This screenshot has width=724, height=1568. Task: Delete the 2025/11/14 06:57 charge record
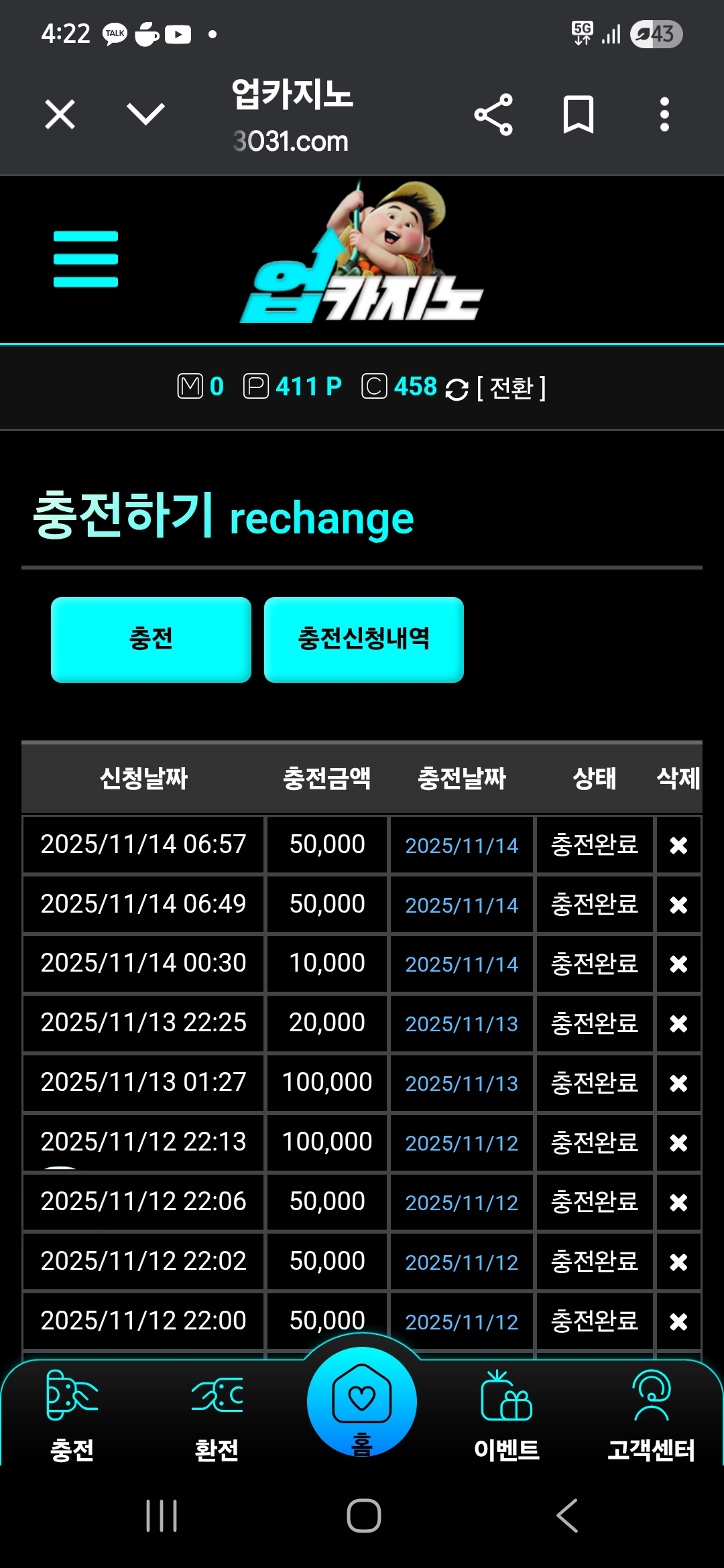click(678, 846)
